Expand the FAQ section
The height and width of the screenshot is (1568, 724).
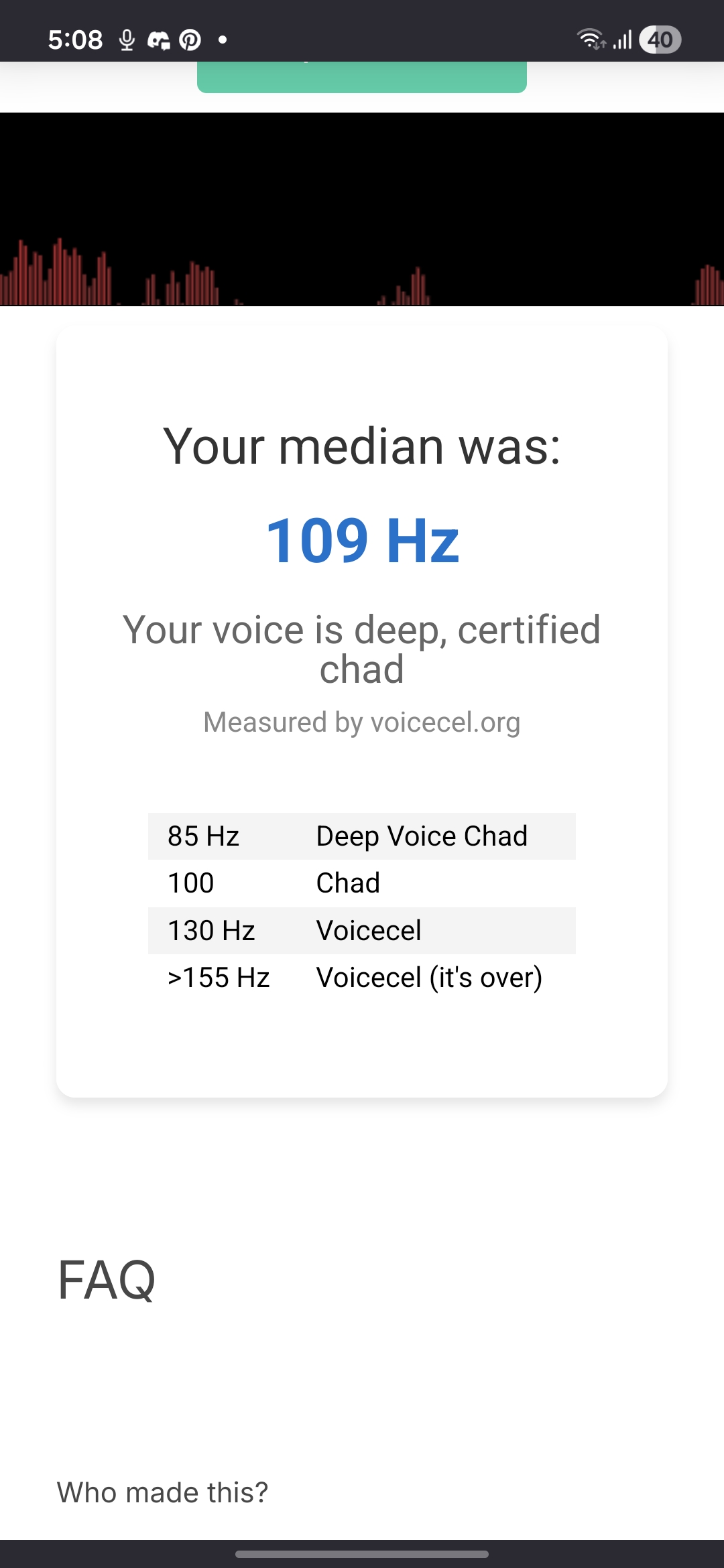(107, 1279)
